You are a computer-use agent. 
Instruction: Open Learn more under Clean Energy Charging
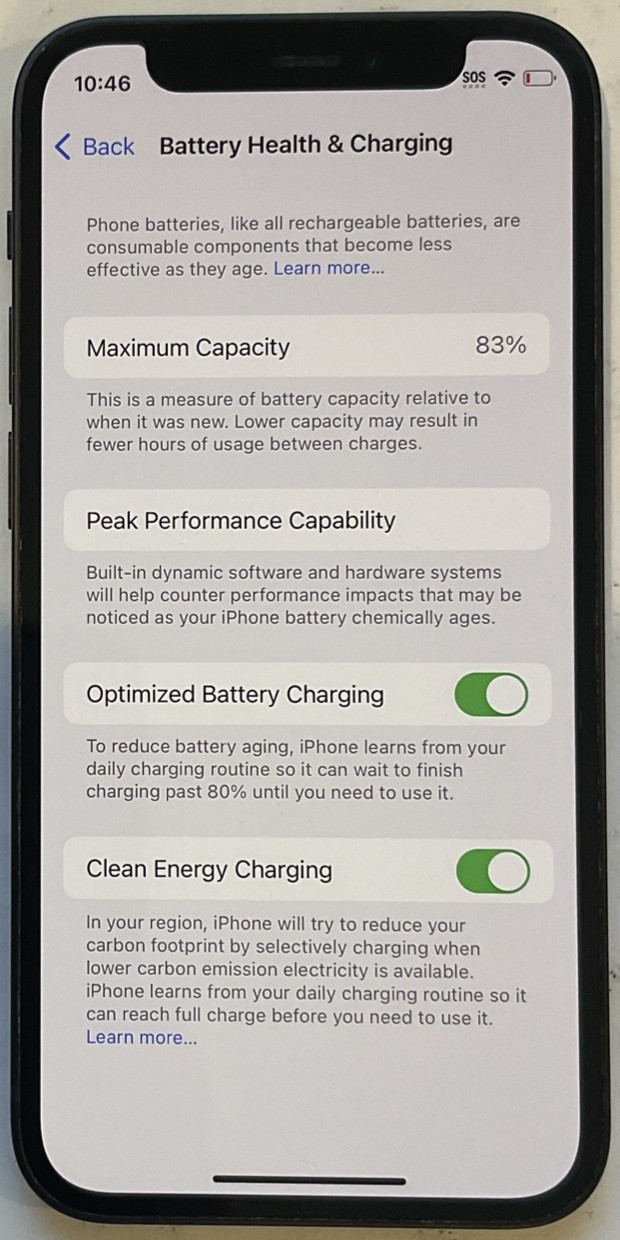click(x=141, y=1037)
